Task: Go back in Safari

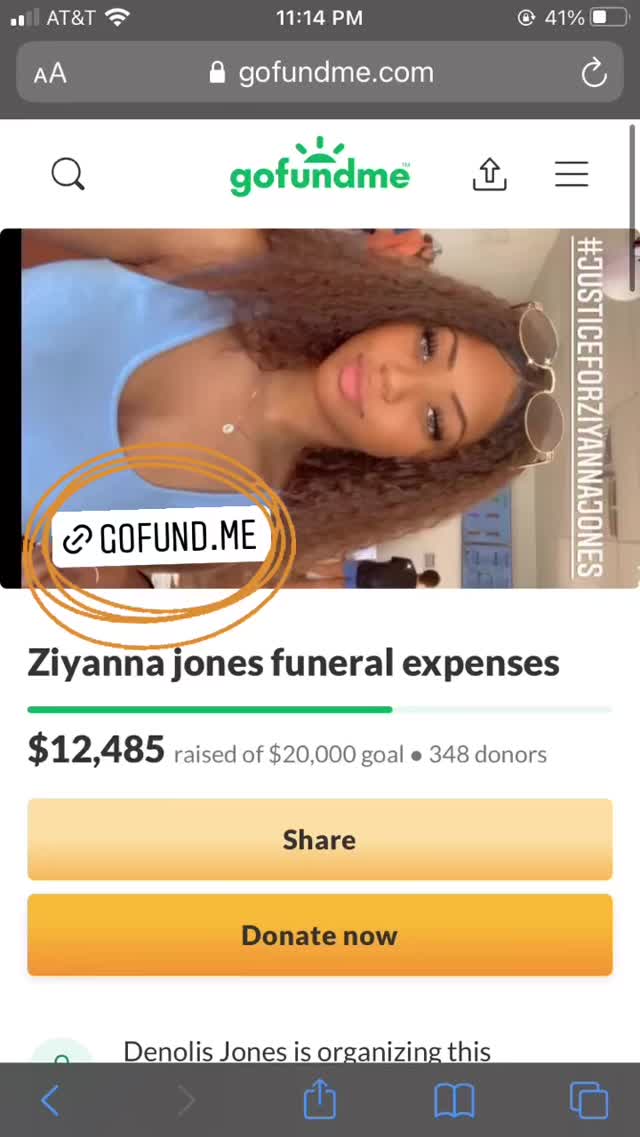Action: pyautogui.click(x=50, y=1100)
